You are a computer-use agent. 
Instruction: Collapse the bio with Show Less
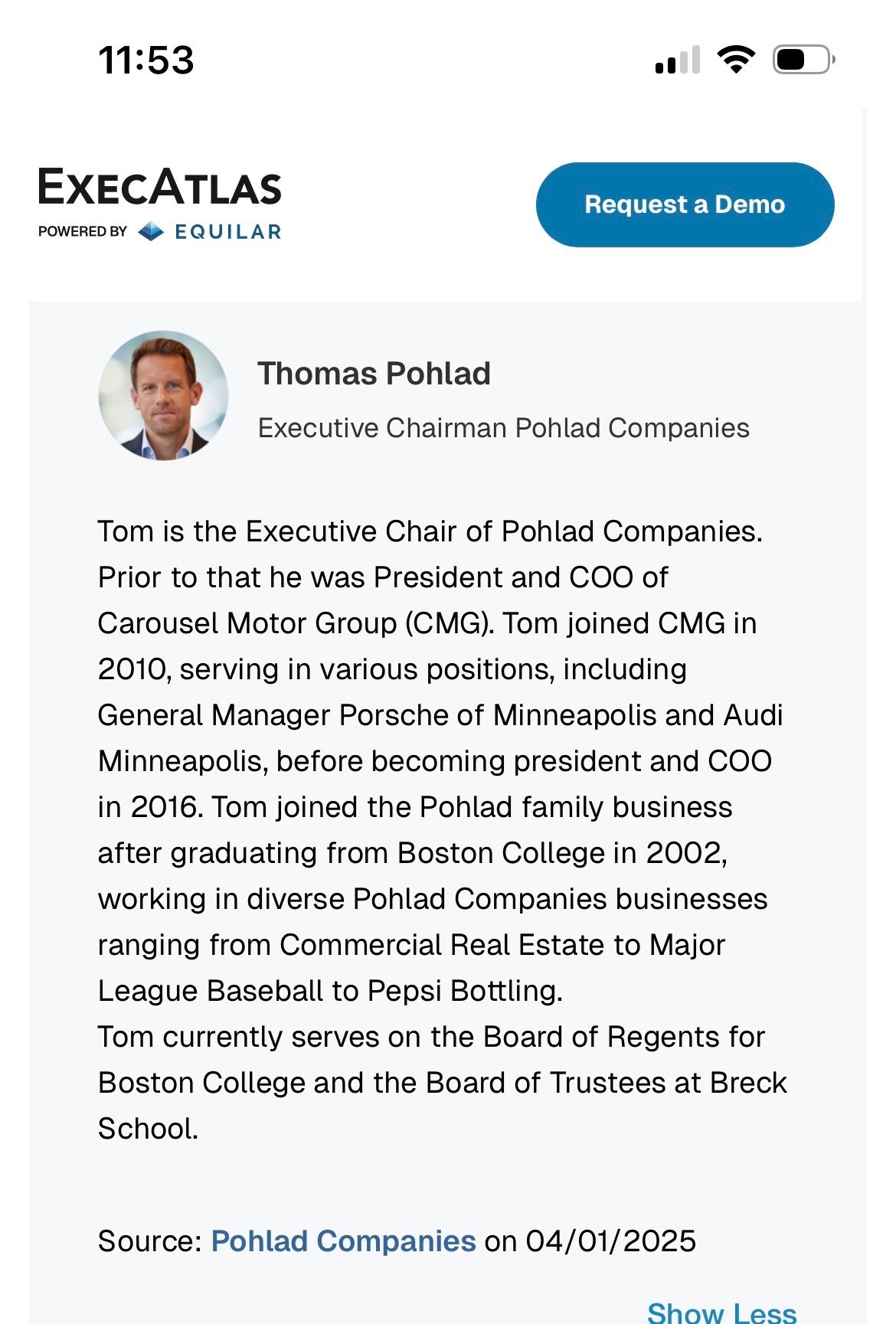point(721,1312)
